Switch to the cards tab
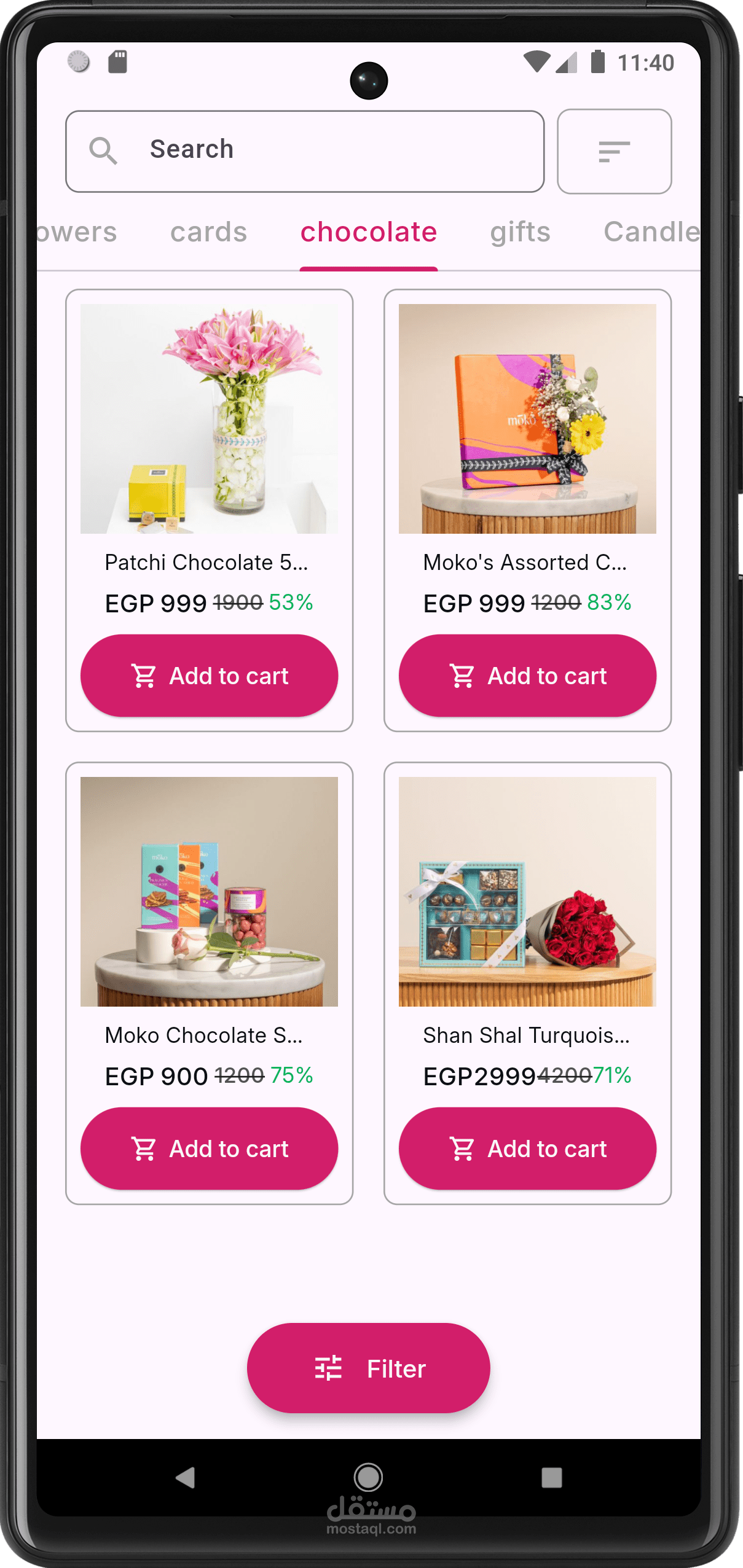Screen dimensions: 743x1568 tap(208, 233)
